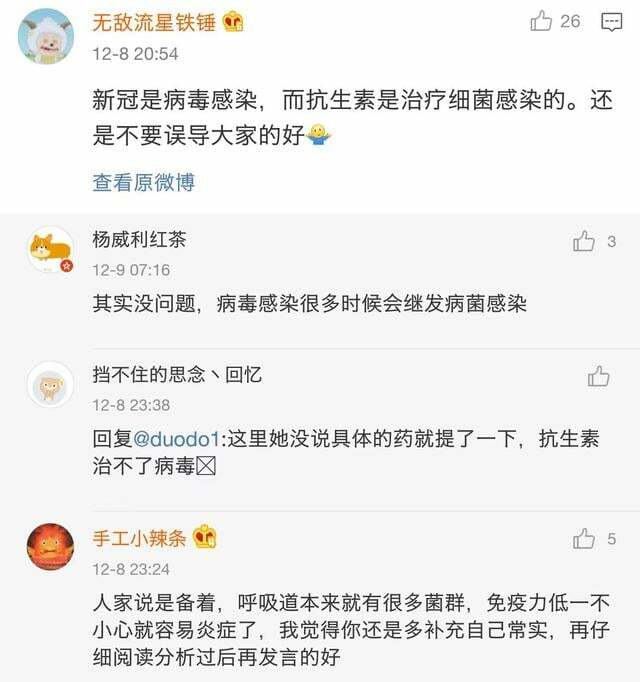This screenshot has width=640, height=682.
Task: Open replies on 无敌流星铁锤's comment
Action: tap(610, 21)
